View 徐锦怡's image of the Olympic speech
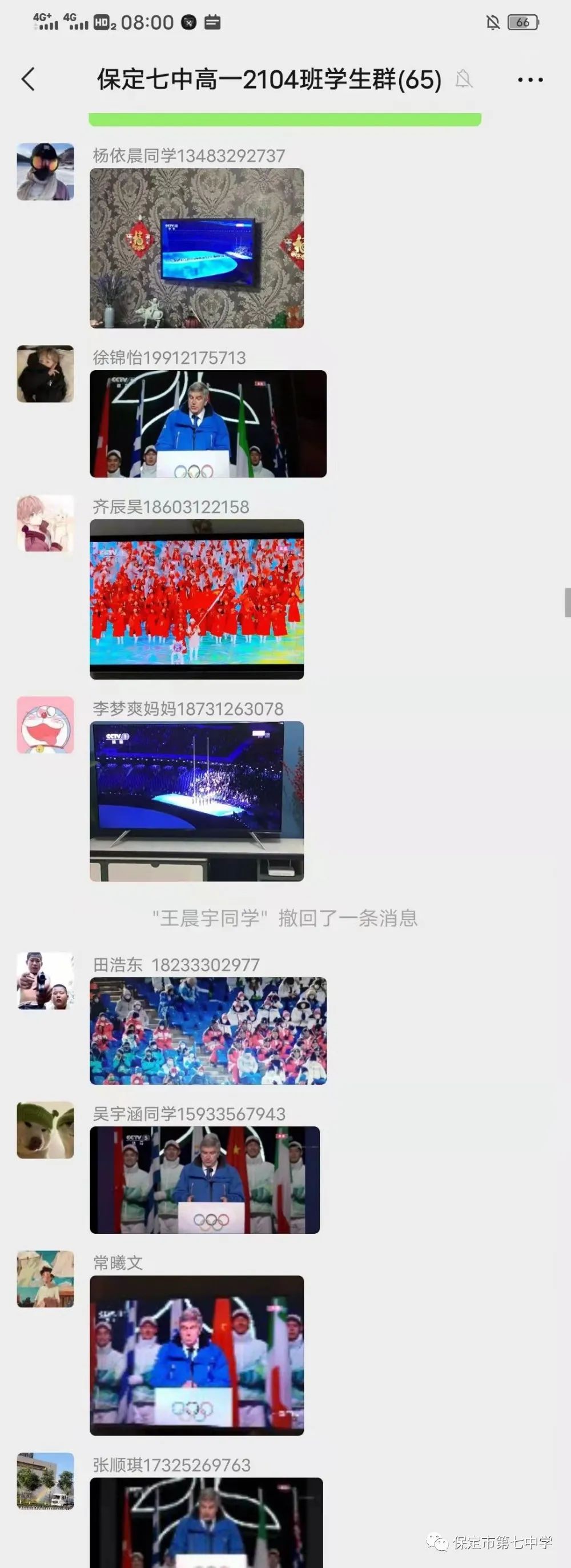Image resolution: width=571 pixels, height=1568 pixels. tap(208, 424)
